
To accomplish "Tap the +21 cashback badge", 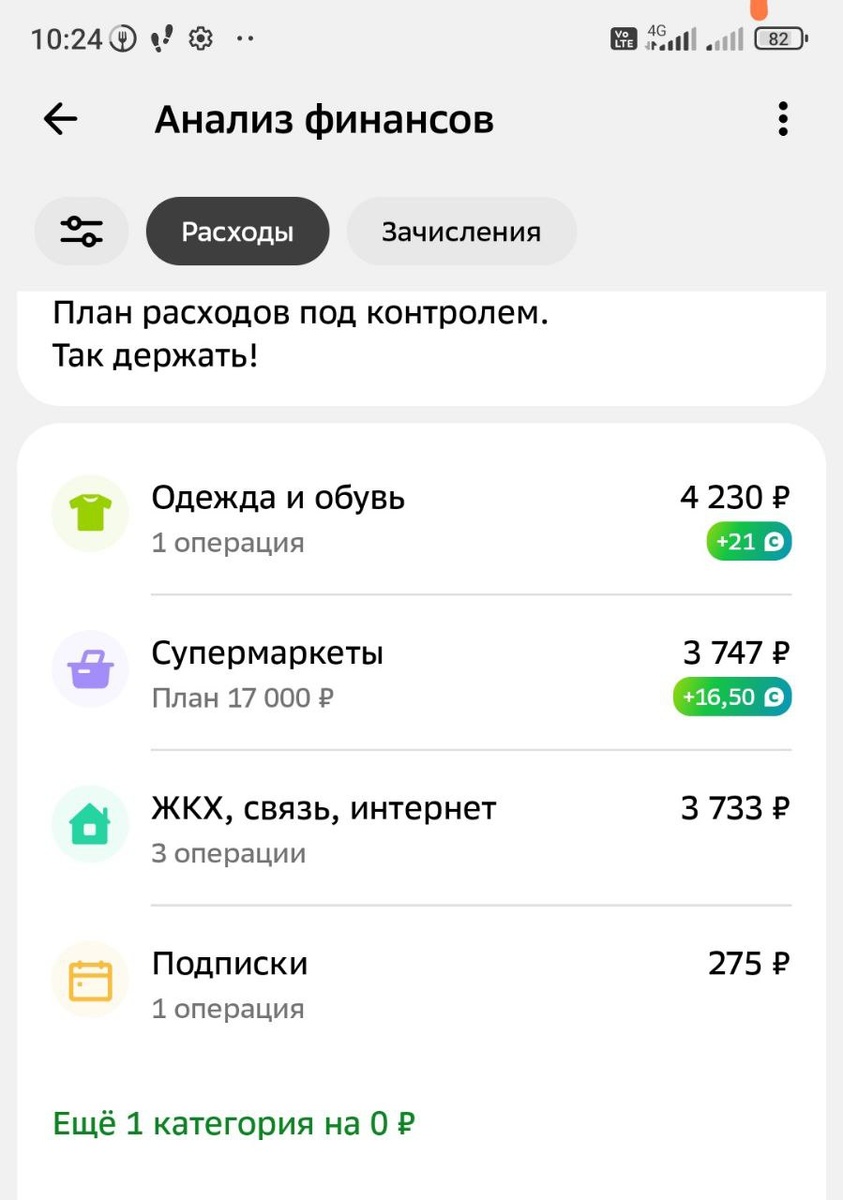I will coord(748,541).
